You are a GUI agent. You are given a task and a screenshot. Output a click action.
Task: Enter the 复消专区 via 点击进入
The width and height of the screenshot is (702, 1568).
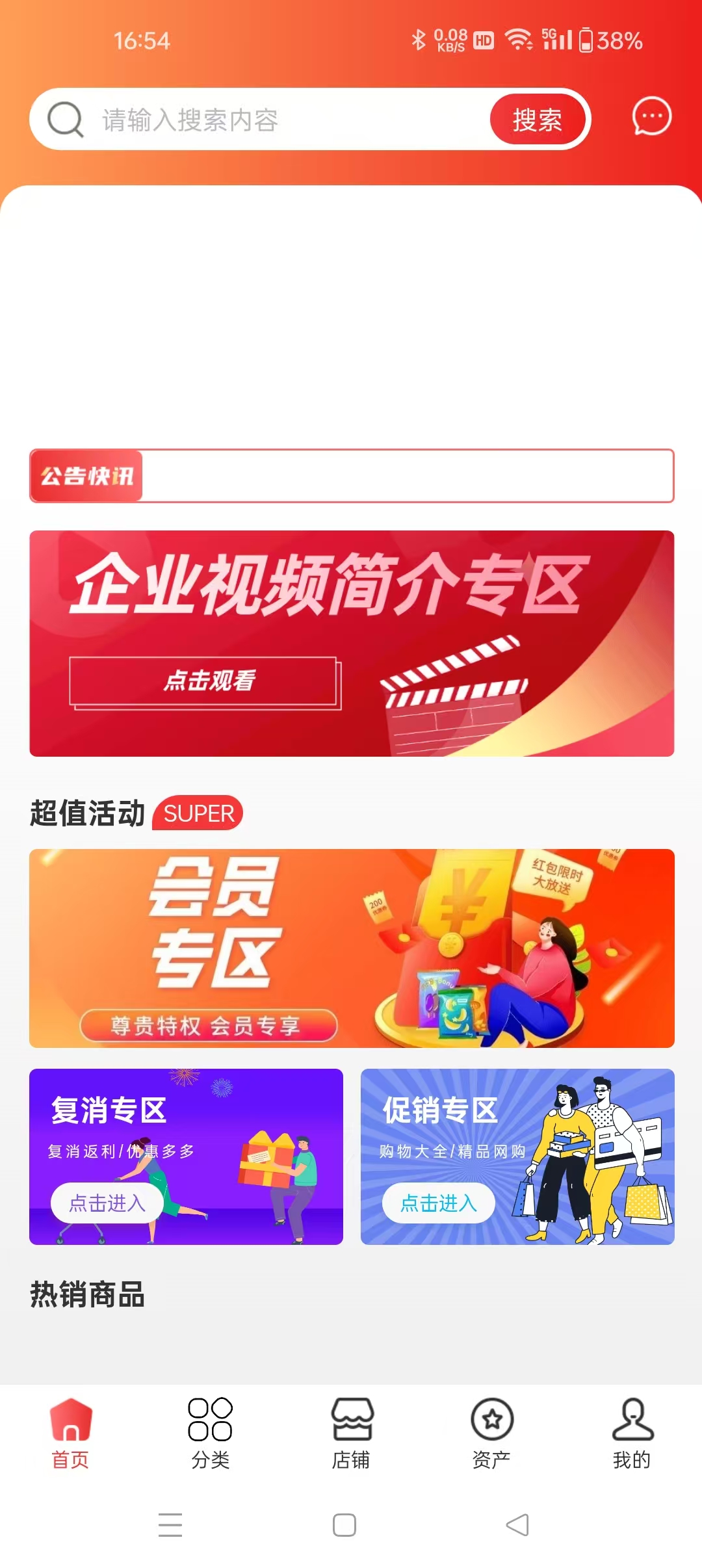pos(107,1203)
